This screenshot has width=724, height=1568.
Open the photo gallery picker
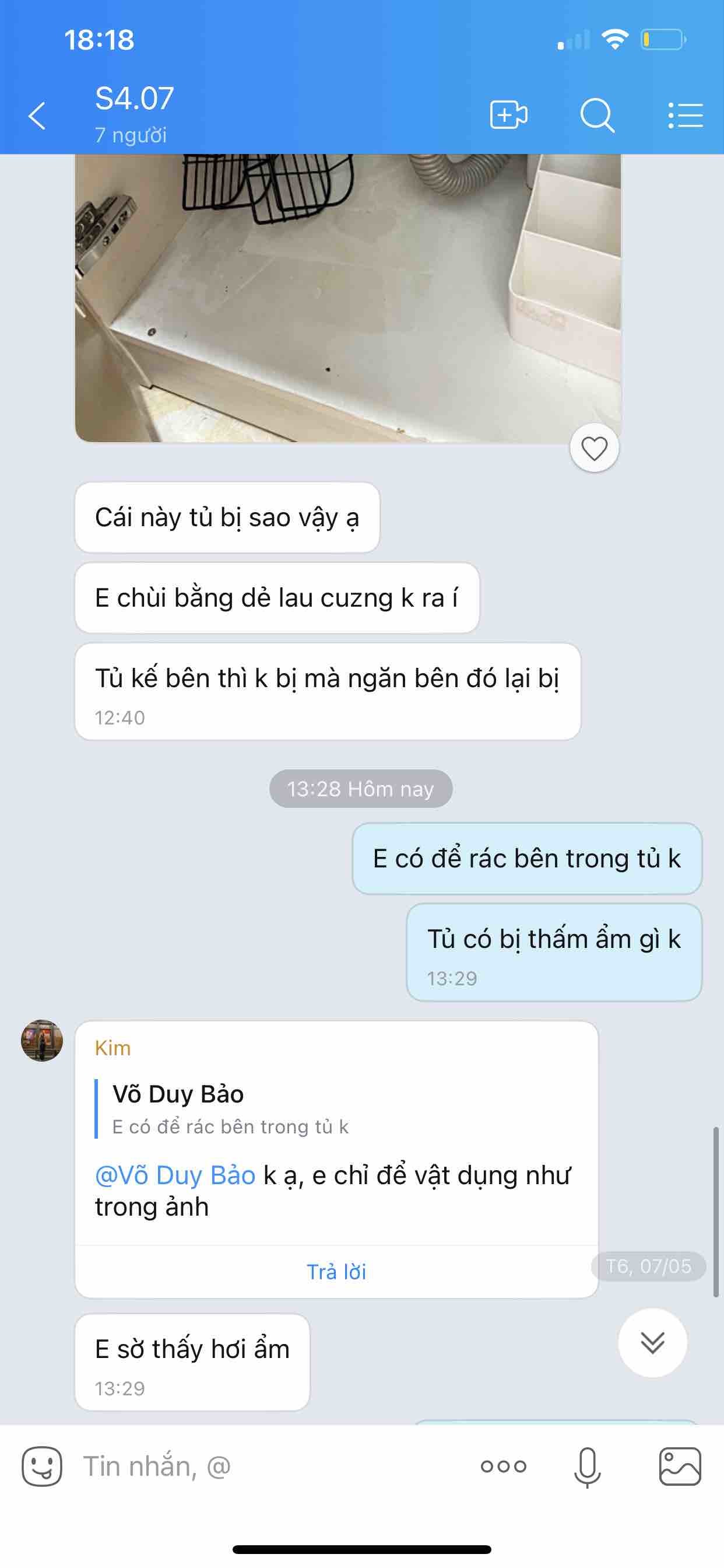[x=680, y=1466]
